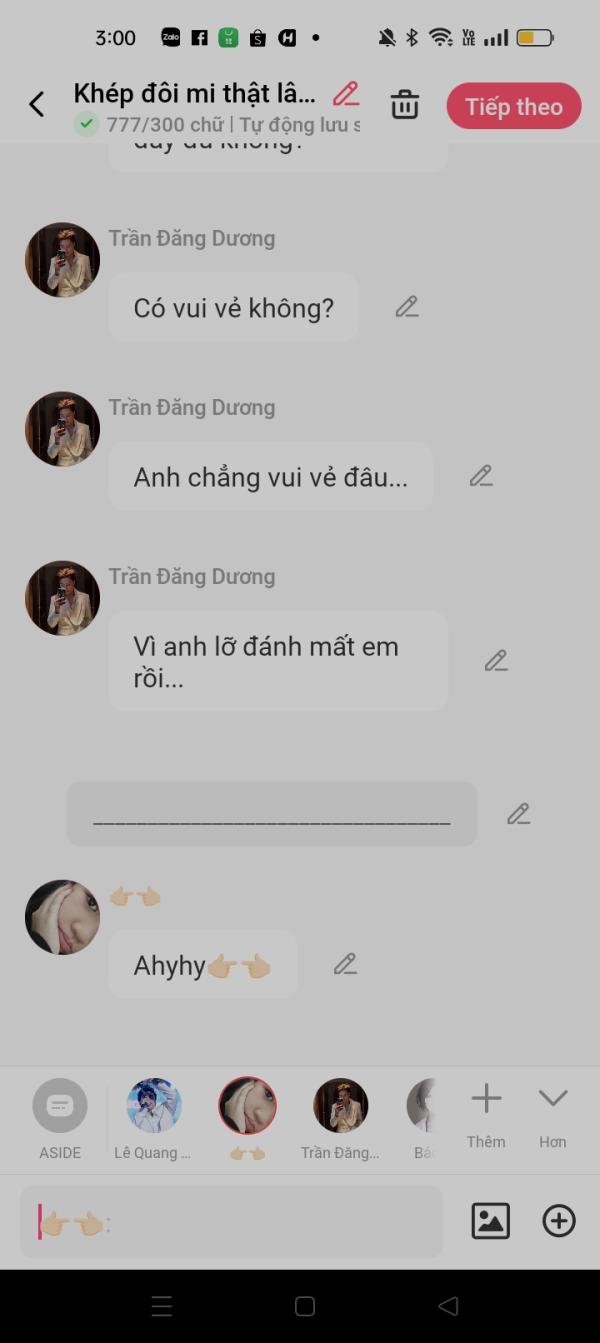Focus the message input field
This screenshot has height=1343, width=600.
pyautogui.click(x=231, y=1222)
